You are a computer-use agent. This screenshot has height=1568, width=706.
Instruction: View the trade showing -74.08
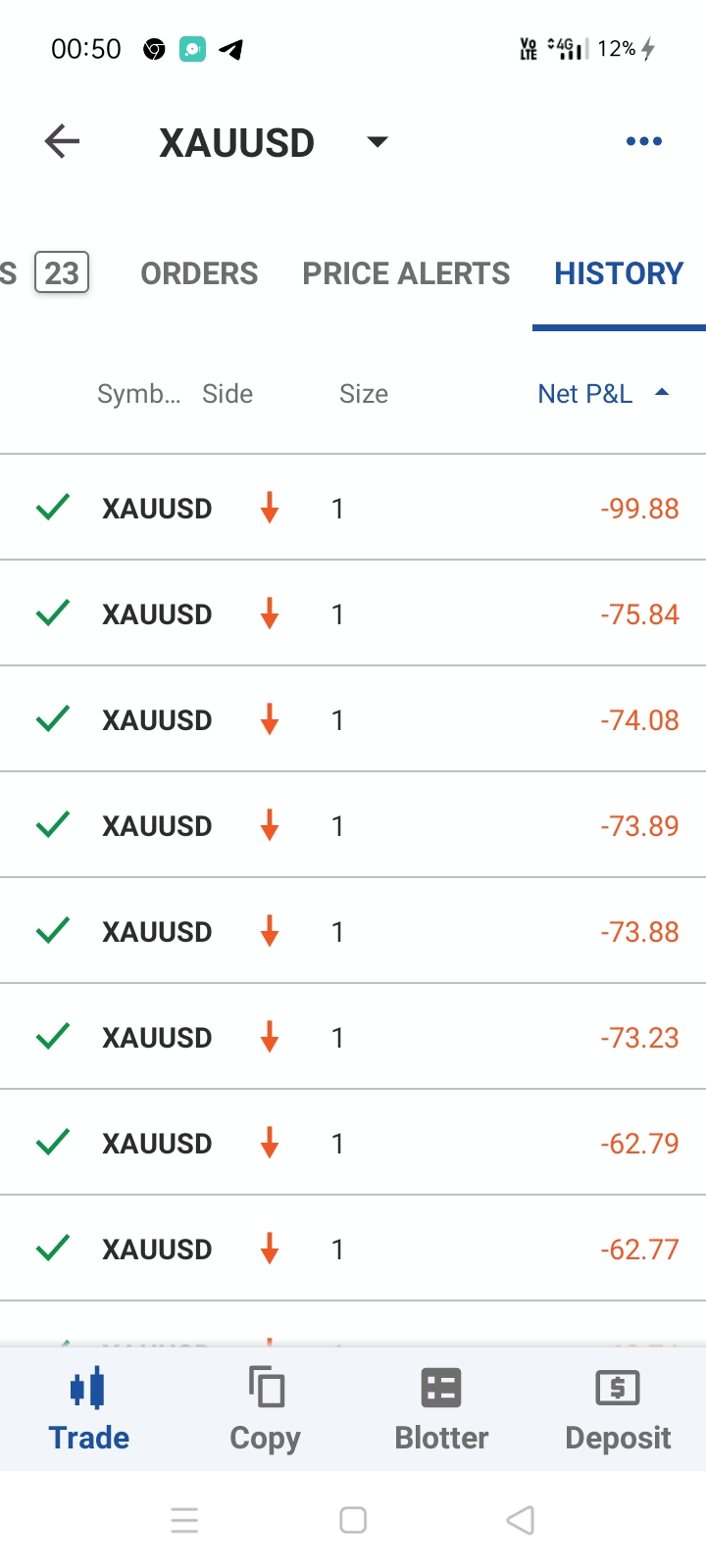[353, 719]
